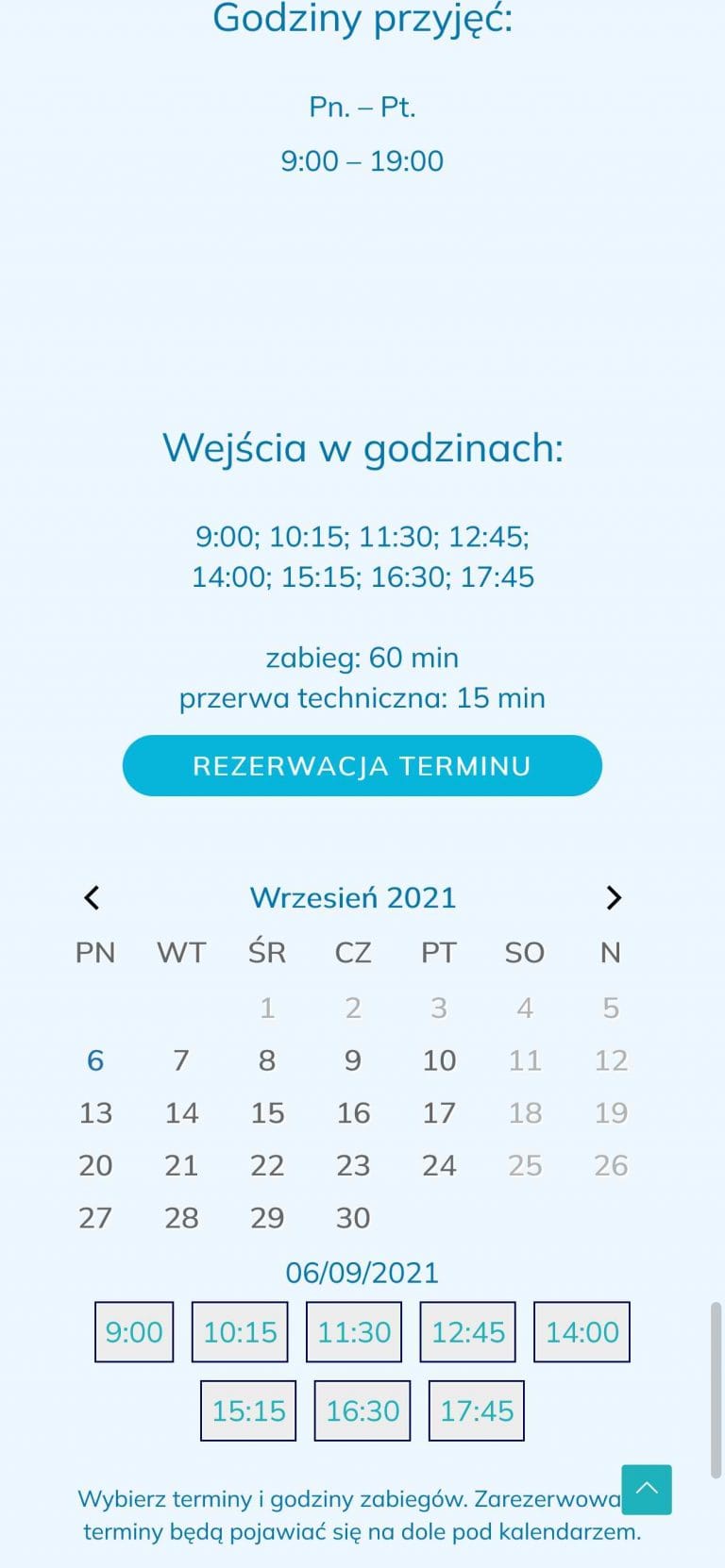This screenshot has width=725, height=1568.
Task: Pick the 15:15 time slot
Action: (x=248, y=1410)
